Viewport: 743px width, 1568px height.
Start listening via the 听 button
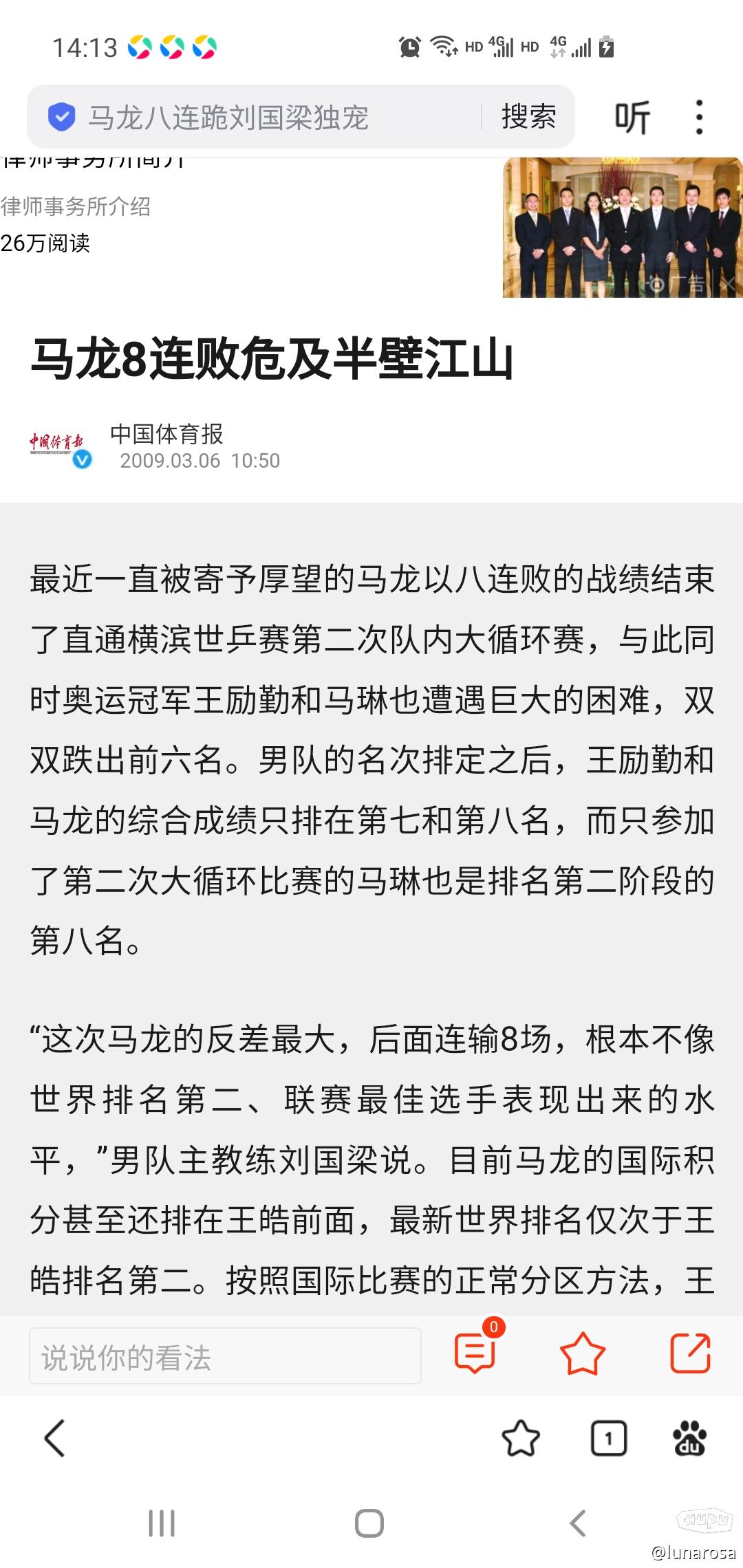[x=632, y=117]
